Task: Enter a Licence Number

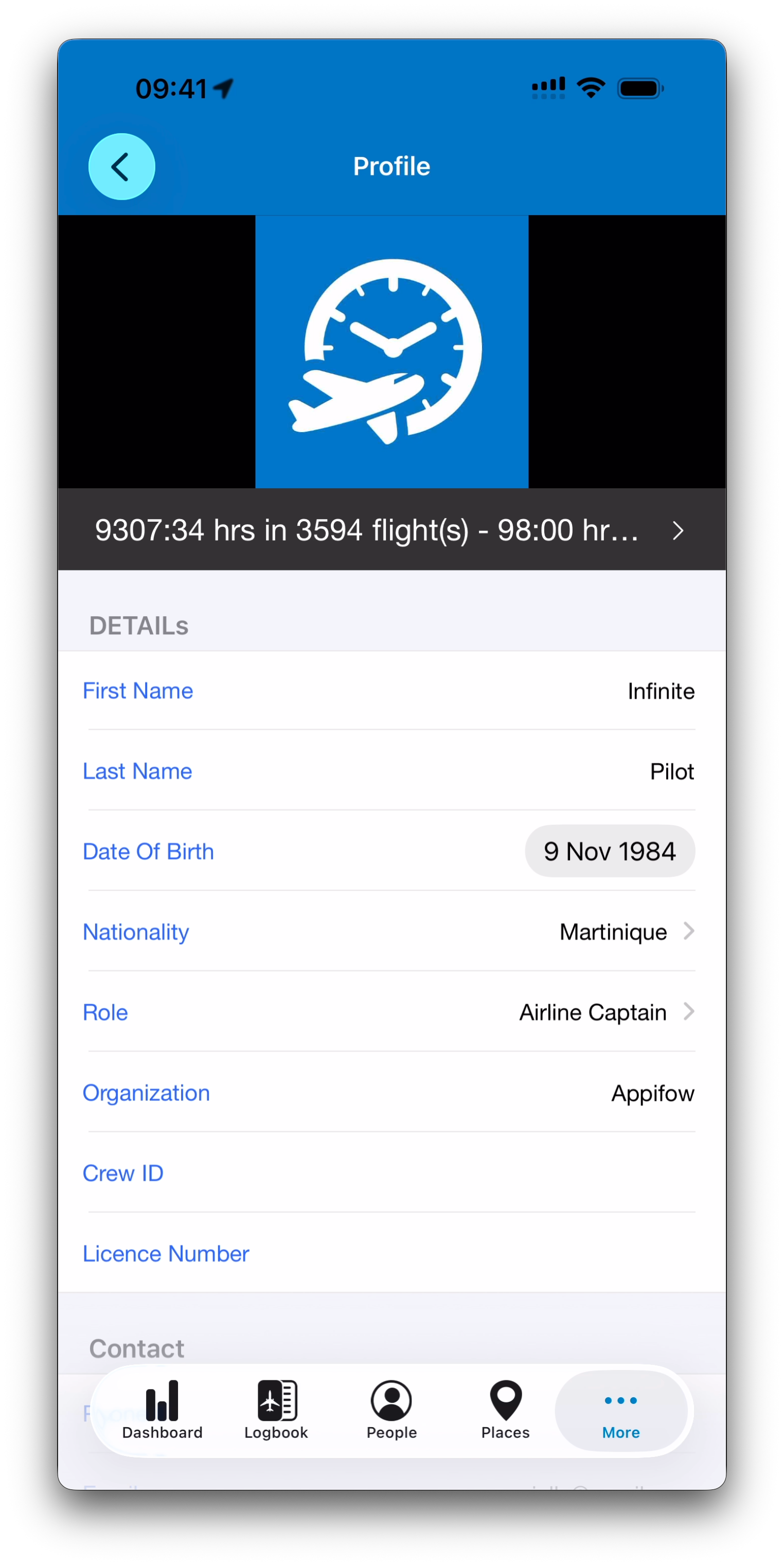Action: point(391,1253)
